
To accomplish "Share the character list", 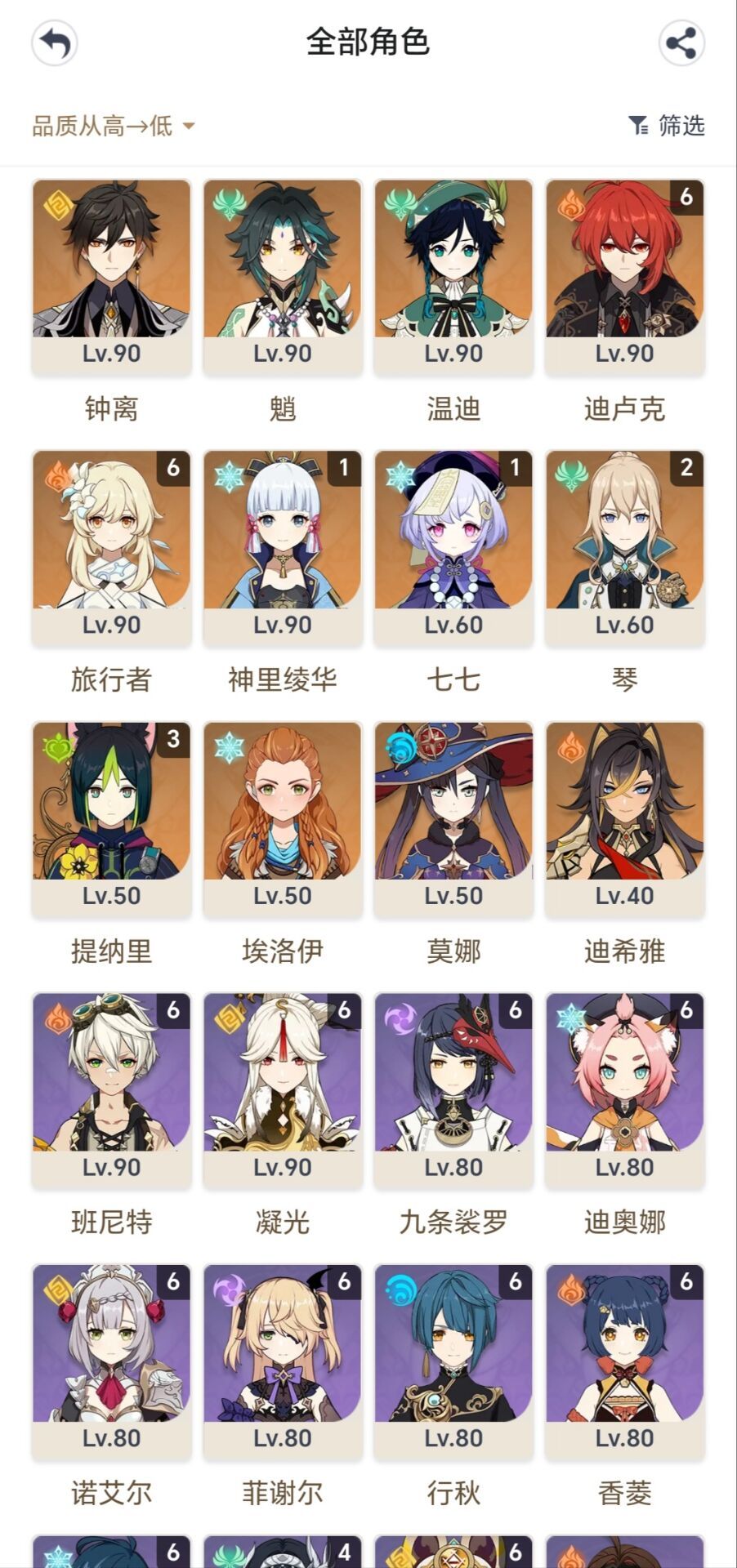I will [x=681, y=42].
